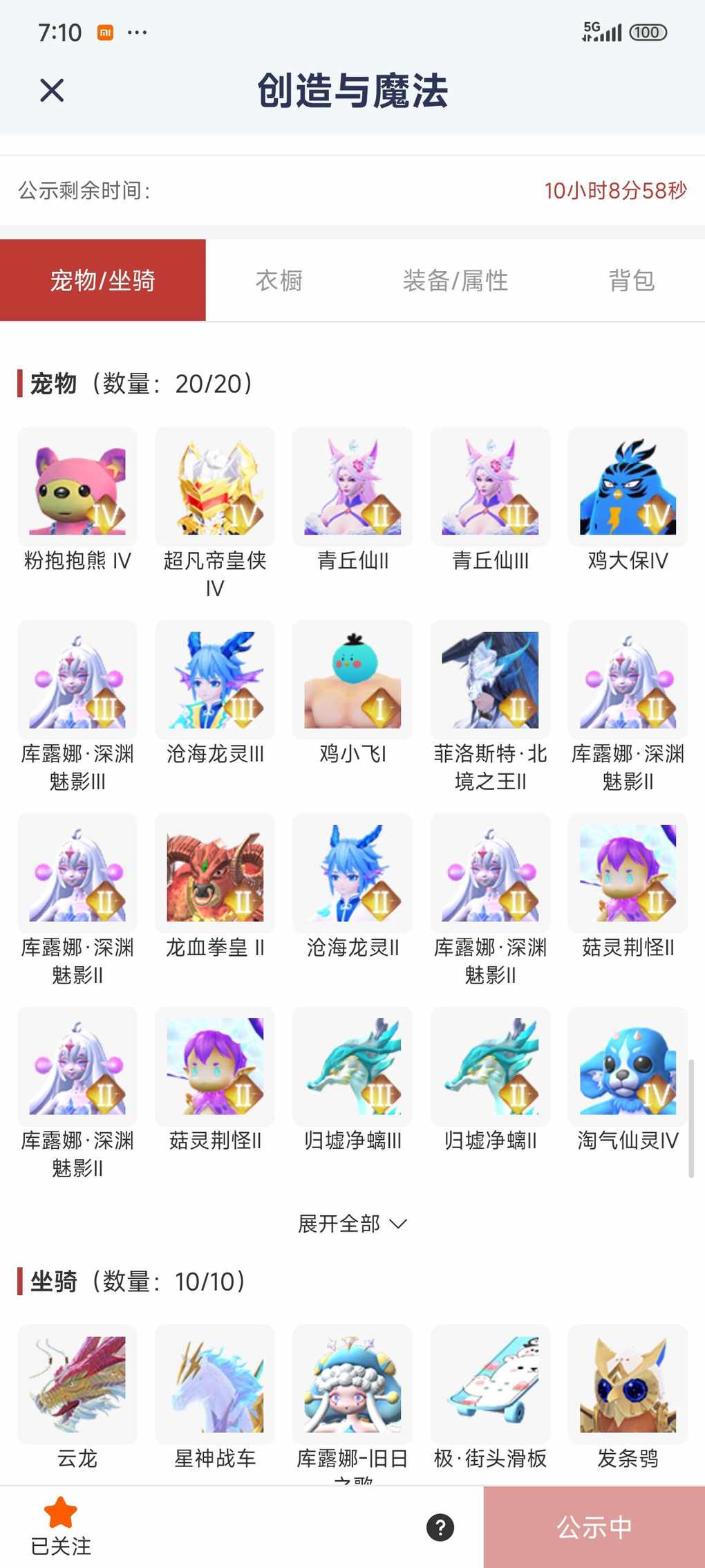The image size is (705, 1568).
Task: Open the 发条鸮 mount
Action: point(628,1384)
